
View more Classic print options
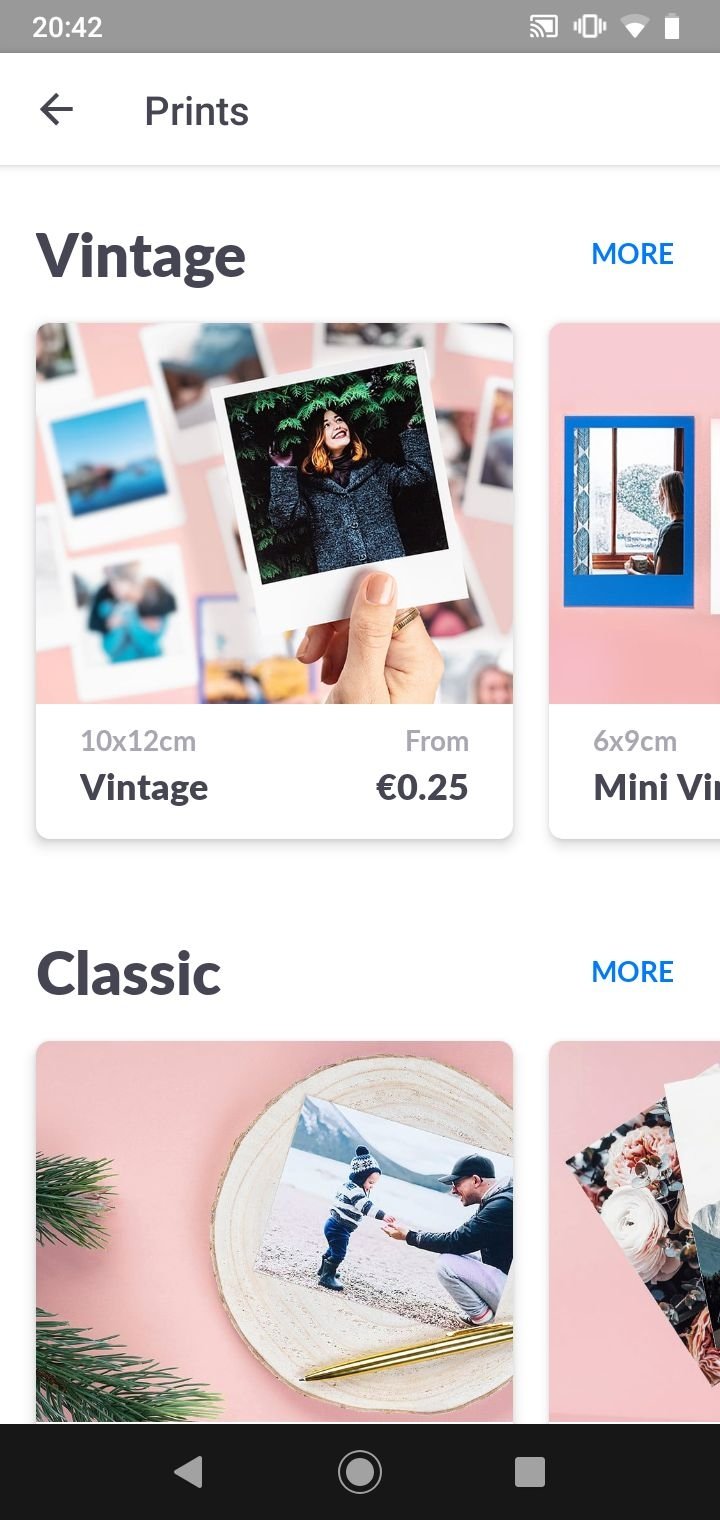coord(632,972)
